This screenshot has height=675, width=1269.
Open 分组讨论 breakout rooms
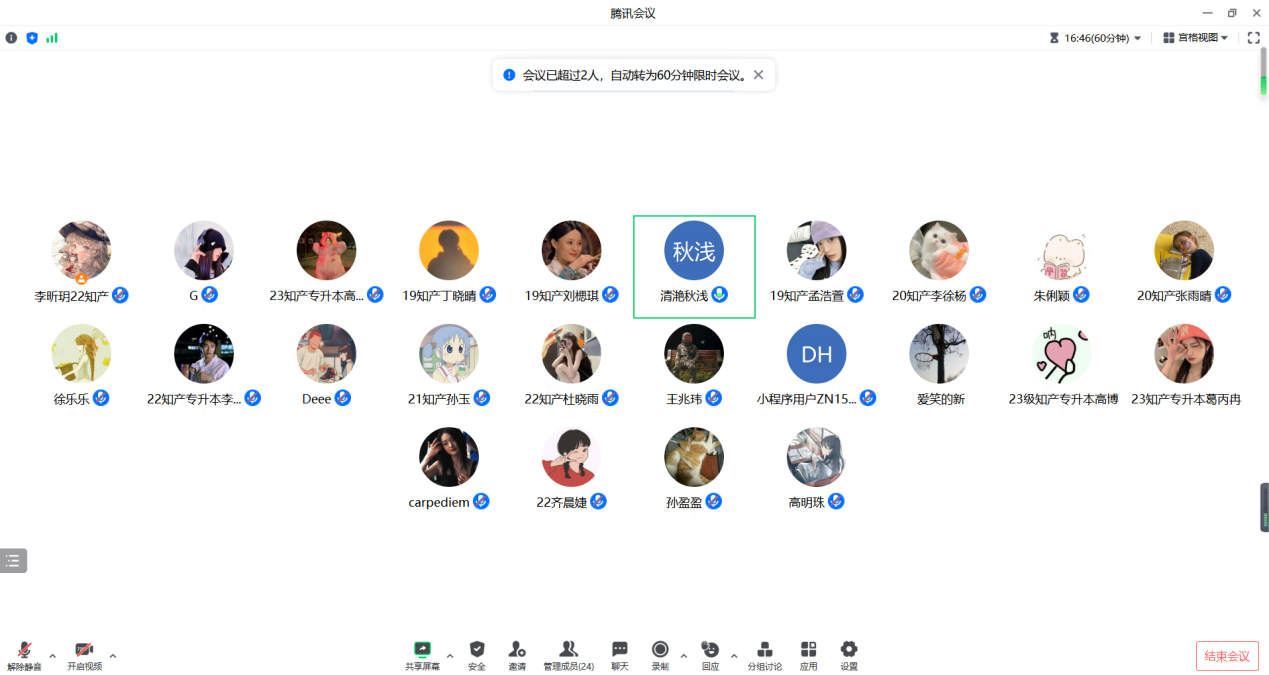pyautogui.click(x=765, y=655)
